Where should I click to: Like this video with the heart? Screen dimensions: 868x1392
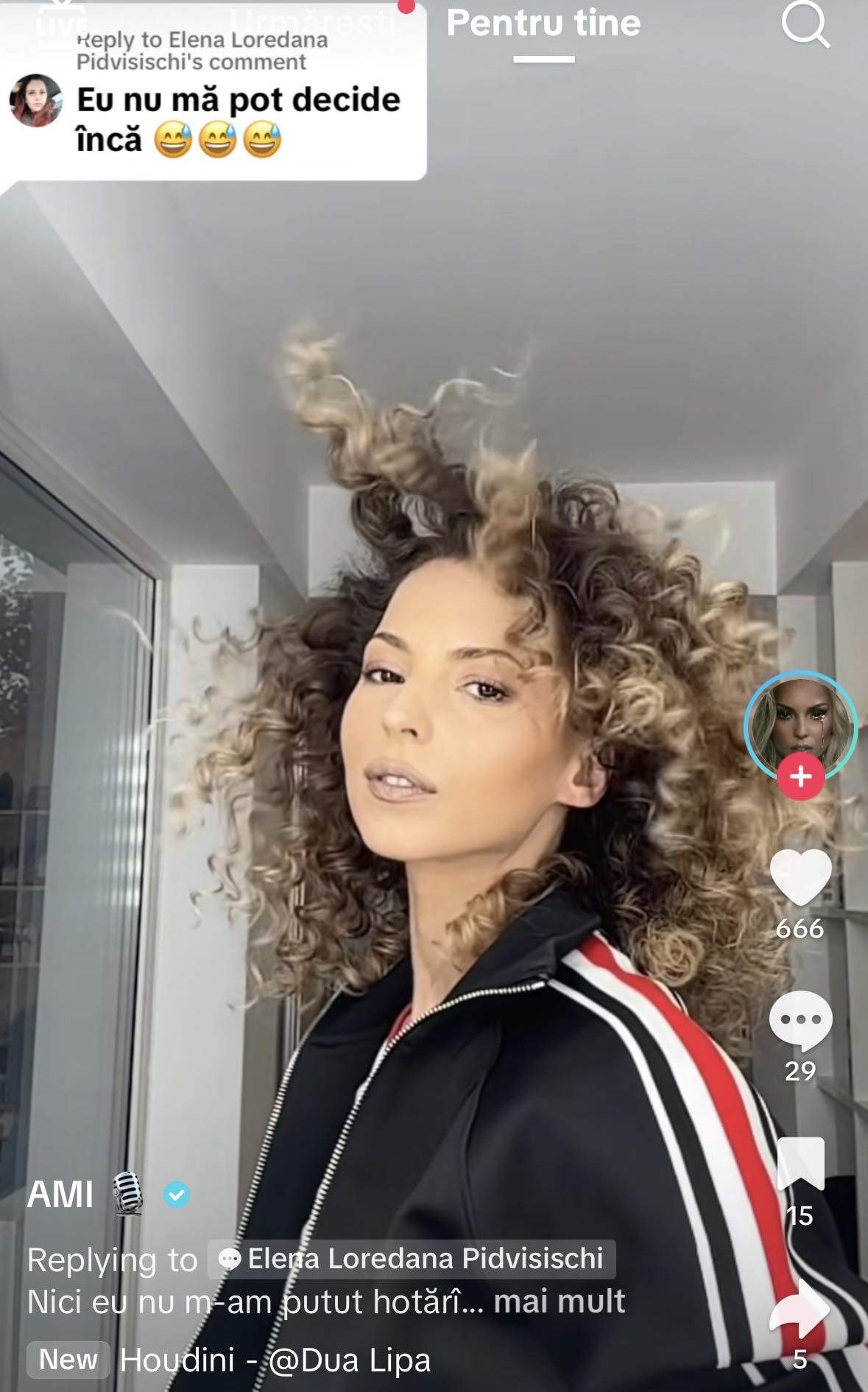click(800, 877)
